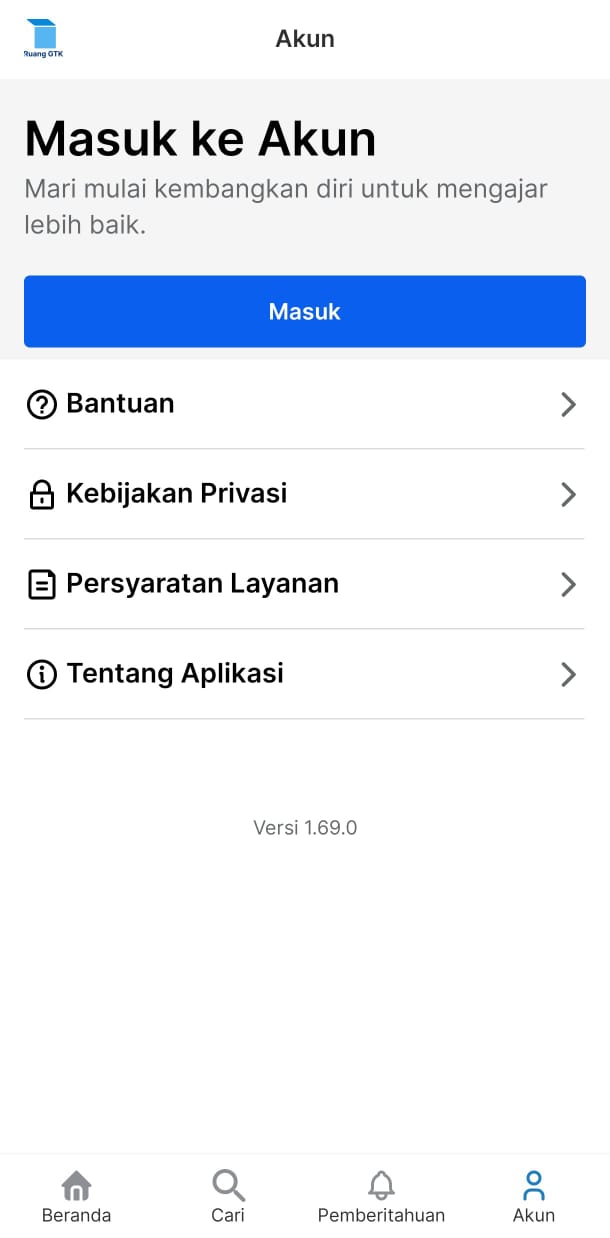The image size is (610, 1238).
Task: Open Tentang Aplikasi
Action: 304,674
